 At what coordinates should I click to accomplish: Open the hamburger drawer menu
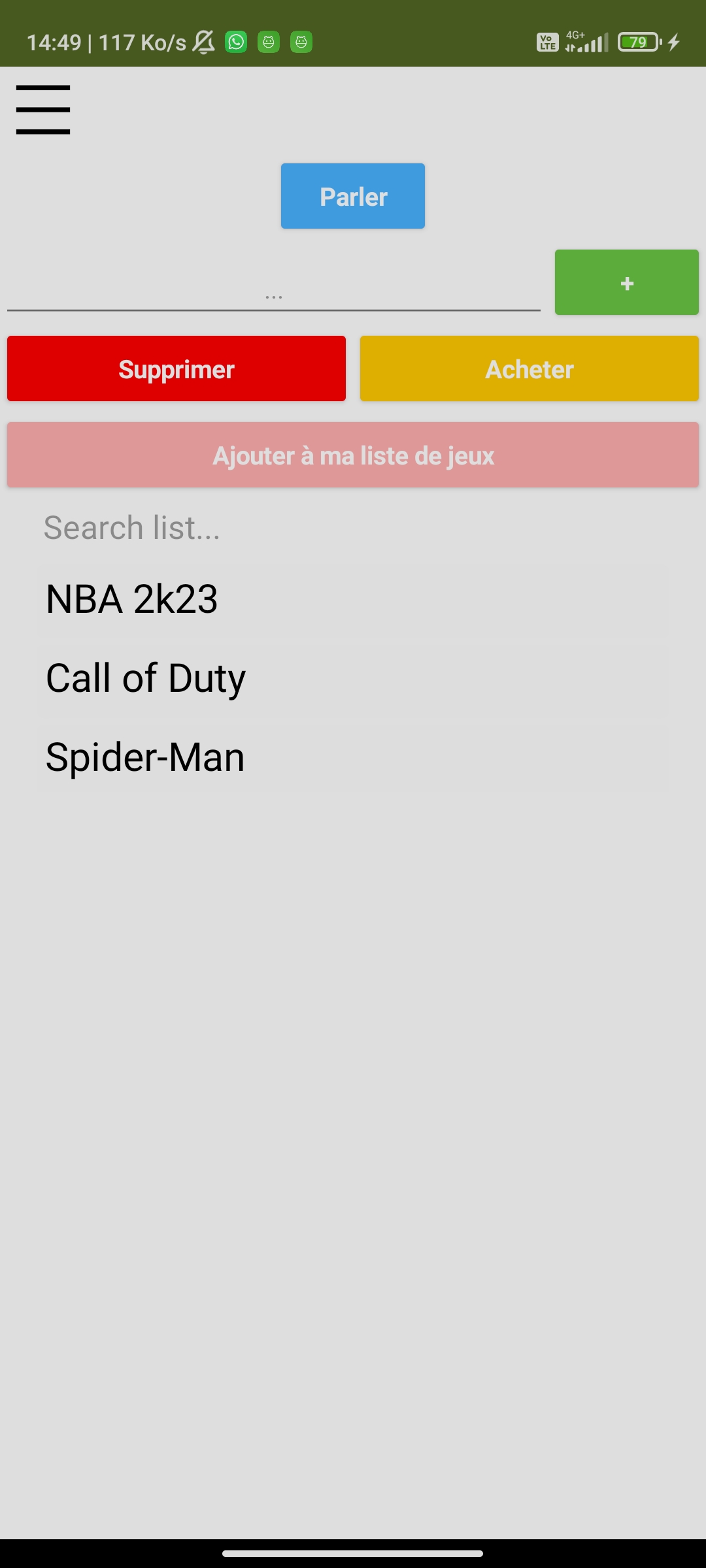pyautogui.click(x=43, y=110)
